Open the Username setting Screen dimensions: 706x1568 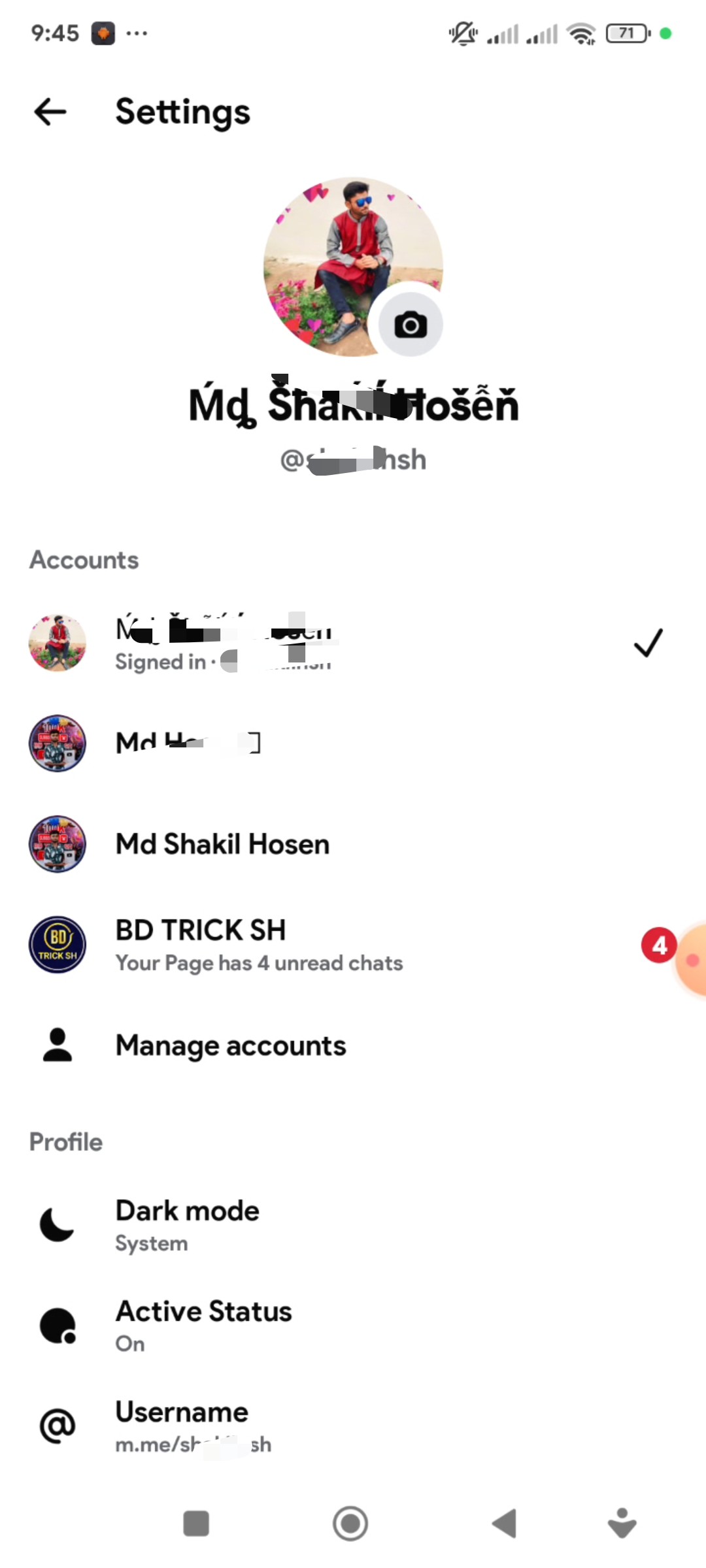click(353, 1426)
